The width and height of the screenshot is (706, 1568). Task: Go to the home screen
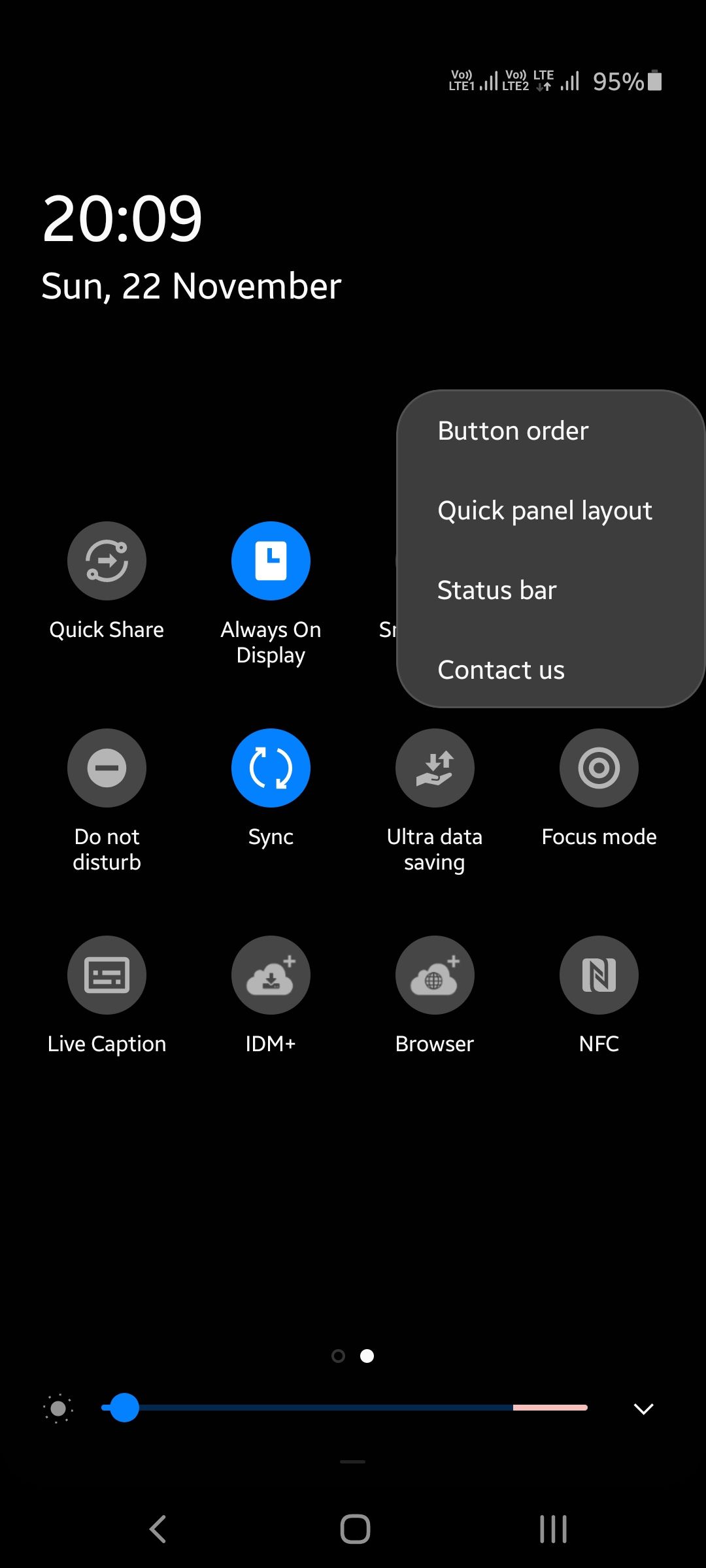(355, 1529)
